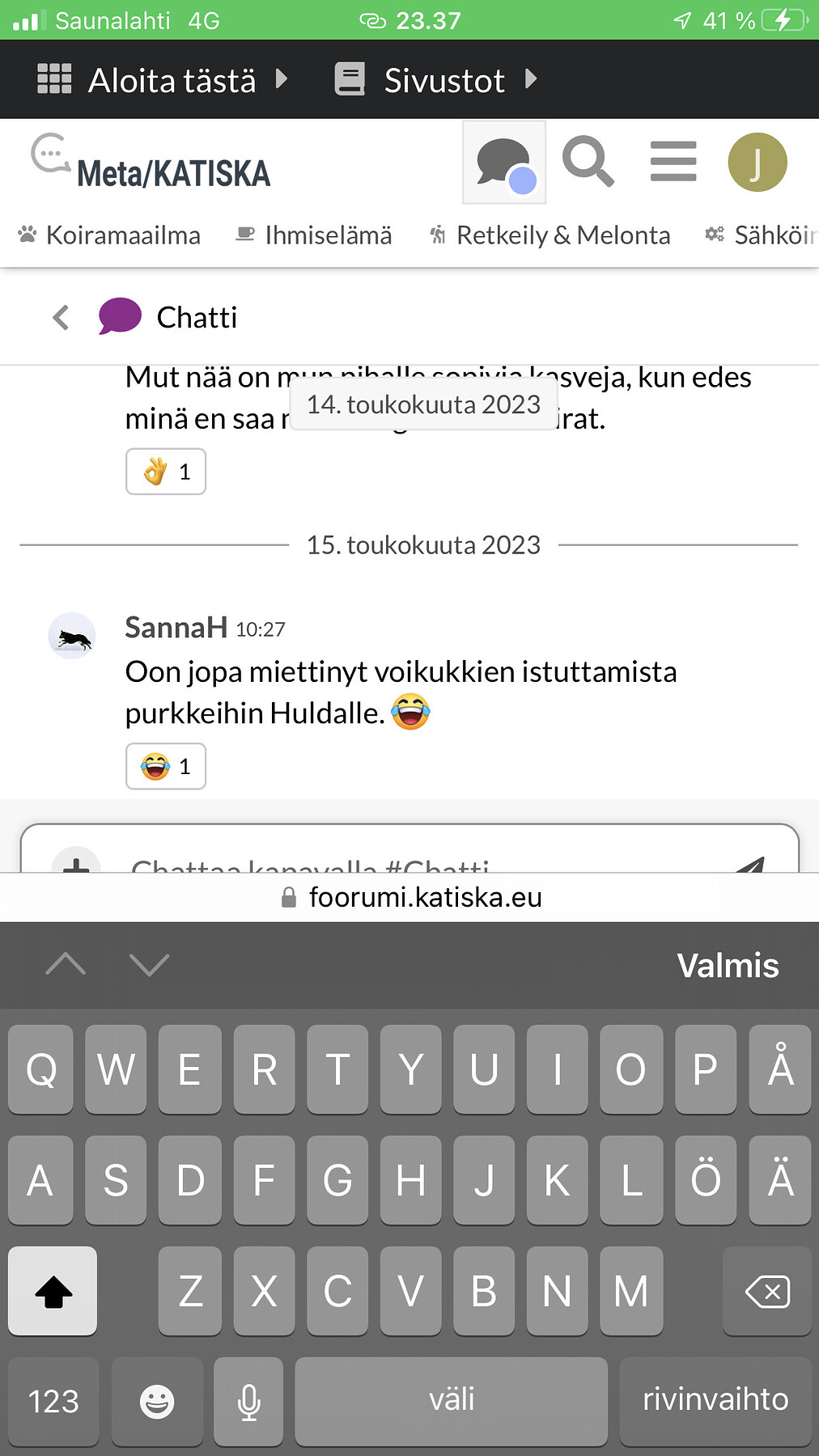This screenshot has width=819, height=1456.
Task: Tap Valmis to dismiss the keyboard
Action: pyautogui.click(x=727, y=965)
